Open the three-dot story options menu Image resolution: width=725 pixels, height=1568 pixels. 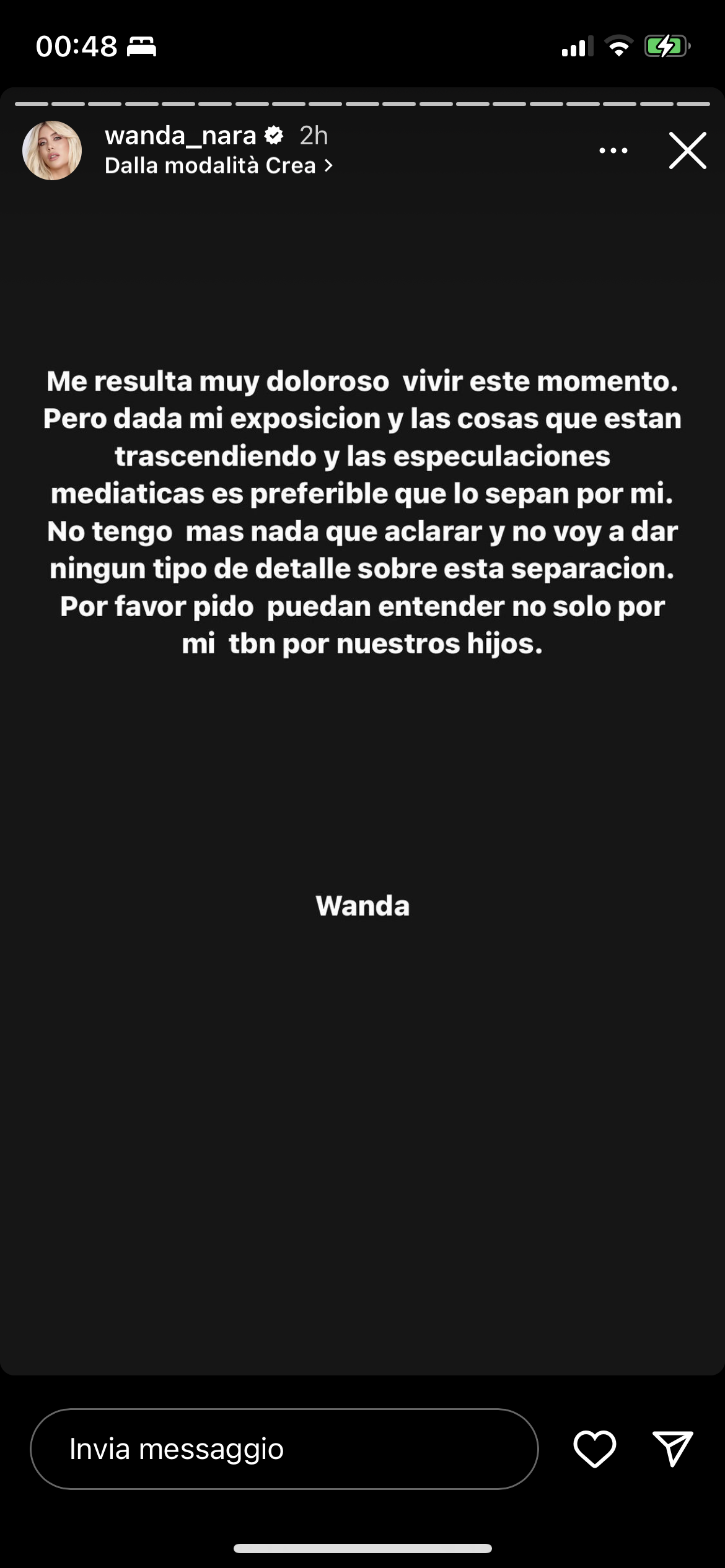[613, 150]
